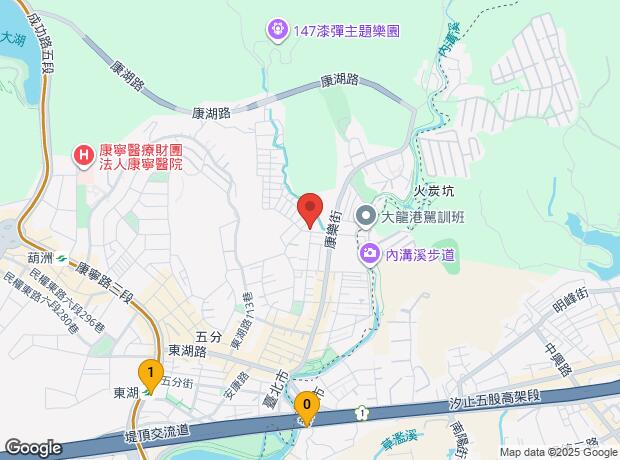Image resolution: width=620 pixels, height=460 pixels.
Task: Open the 內溝溪步道 place marker
Action: 370,255
